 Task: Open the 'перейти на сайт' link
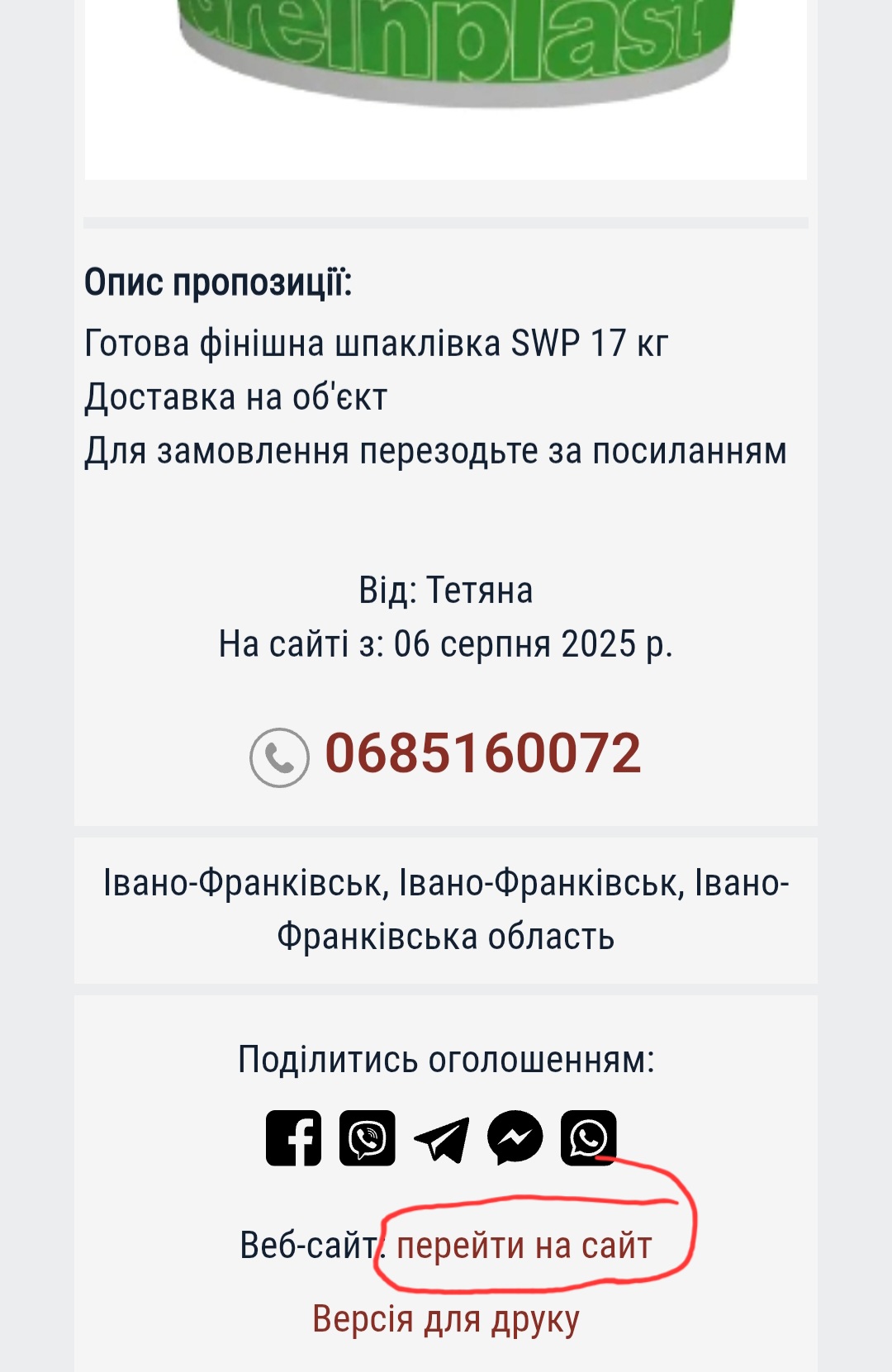coord(524,1245)
